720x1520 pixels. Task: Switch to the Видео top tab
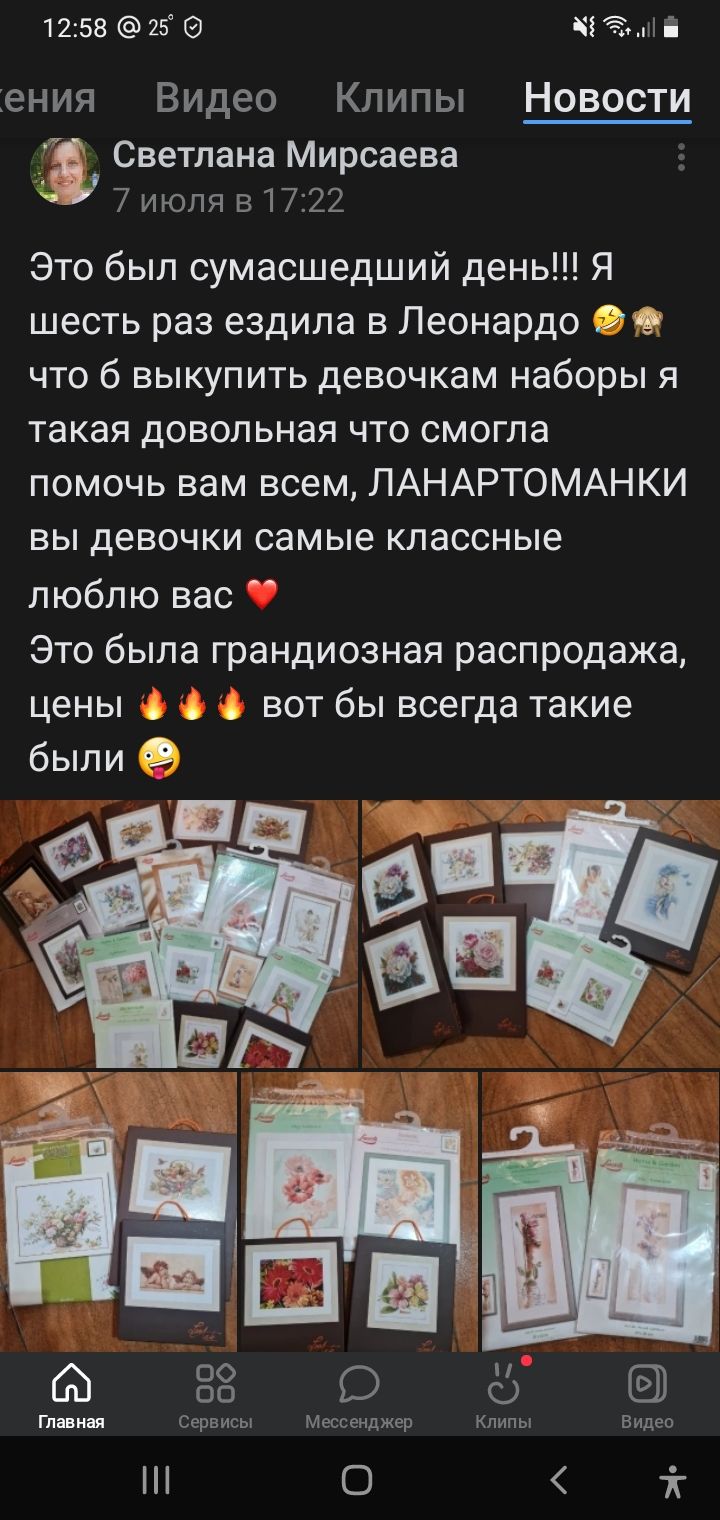pos(216,98)
